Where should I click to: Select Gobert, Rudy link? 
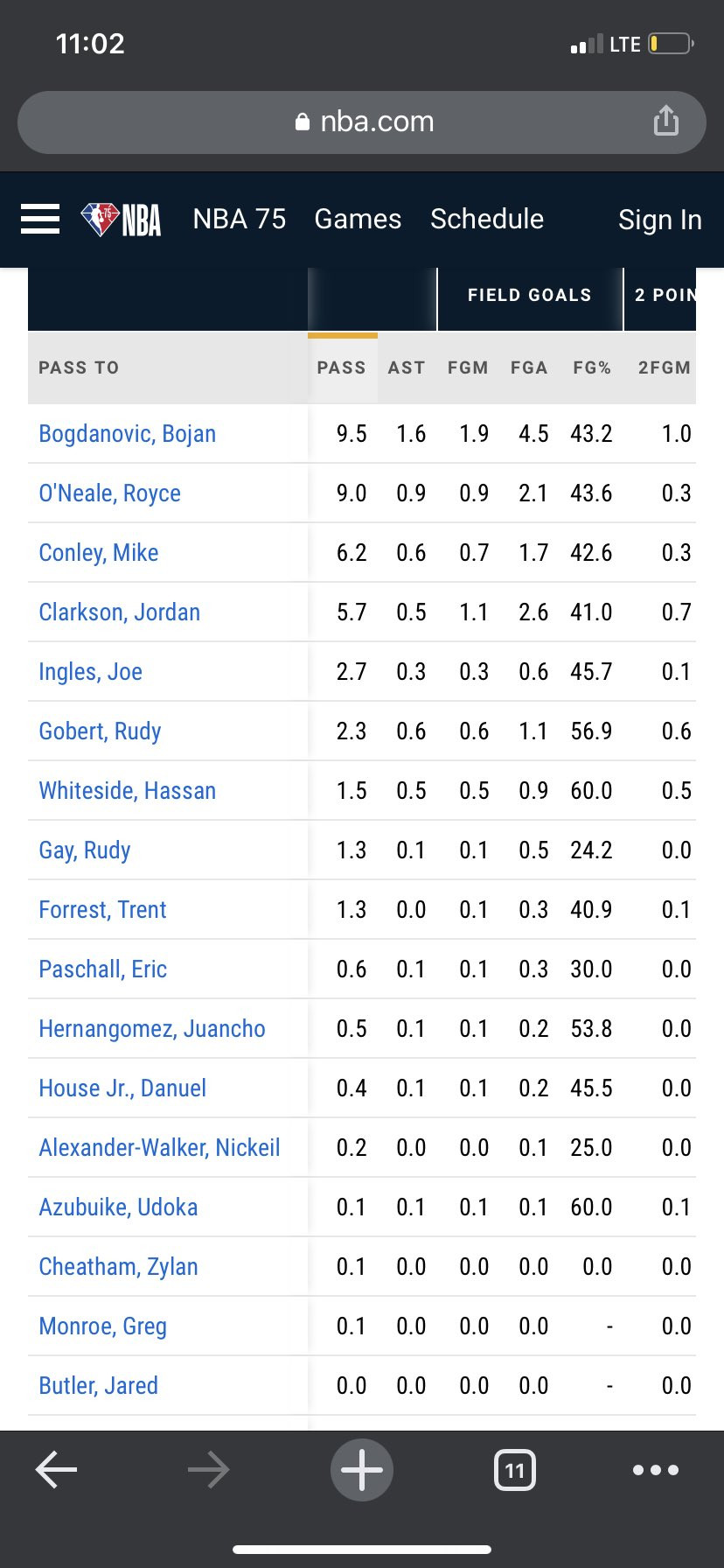pos(101,731)
